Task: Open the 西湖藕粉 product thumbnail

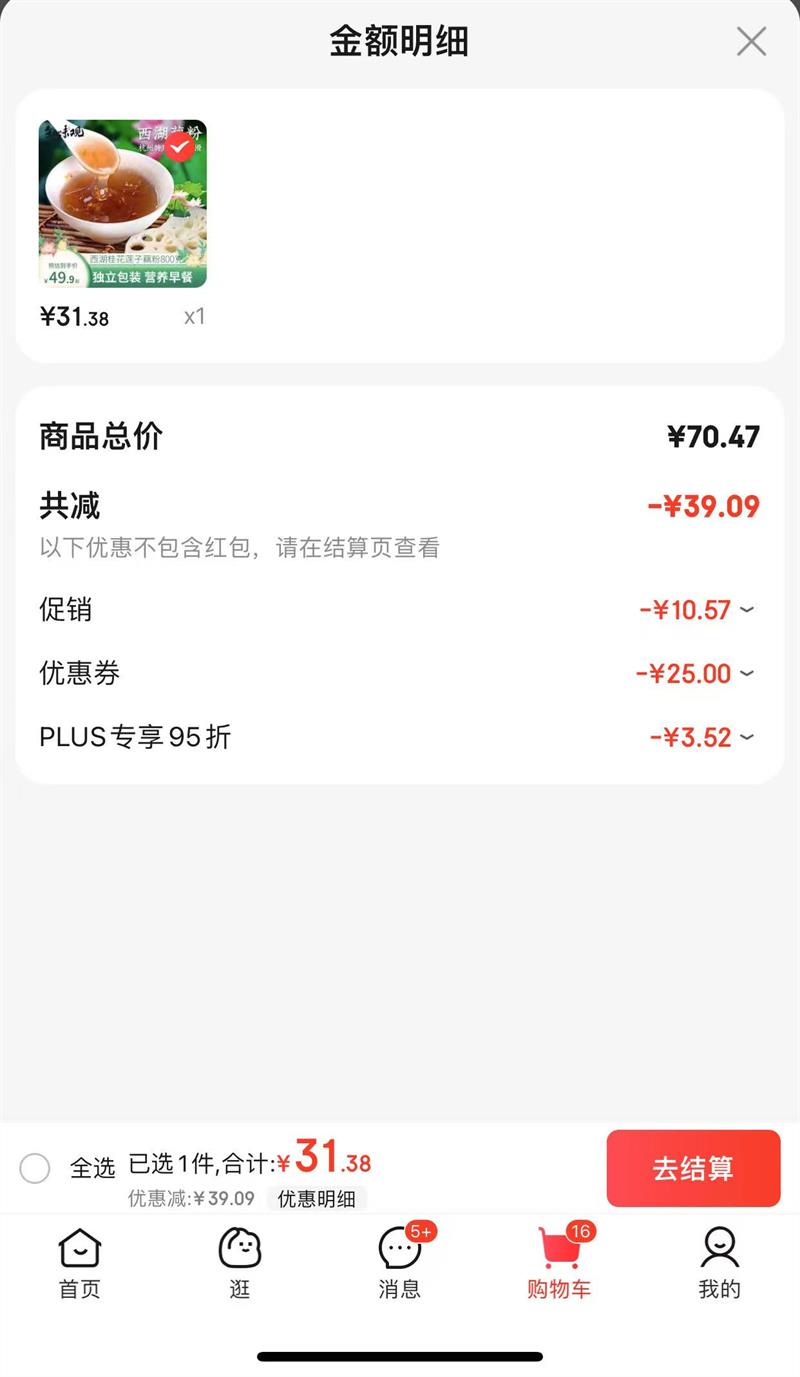Action: click(123, 204)
